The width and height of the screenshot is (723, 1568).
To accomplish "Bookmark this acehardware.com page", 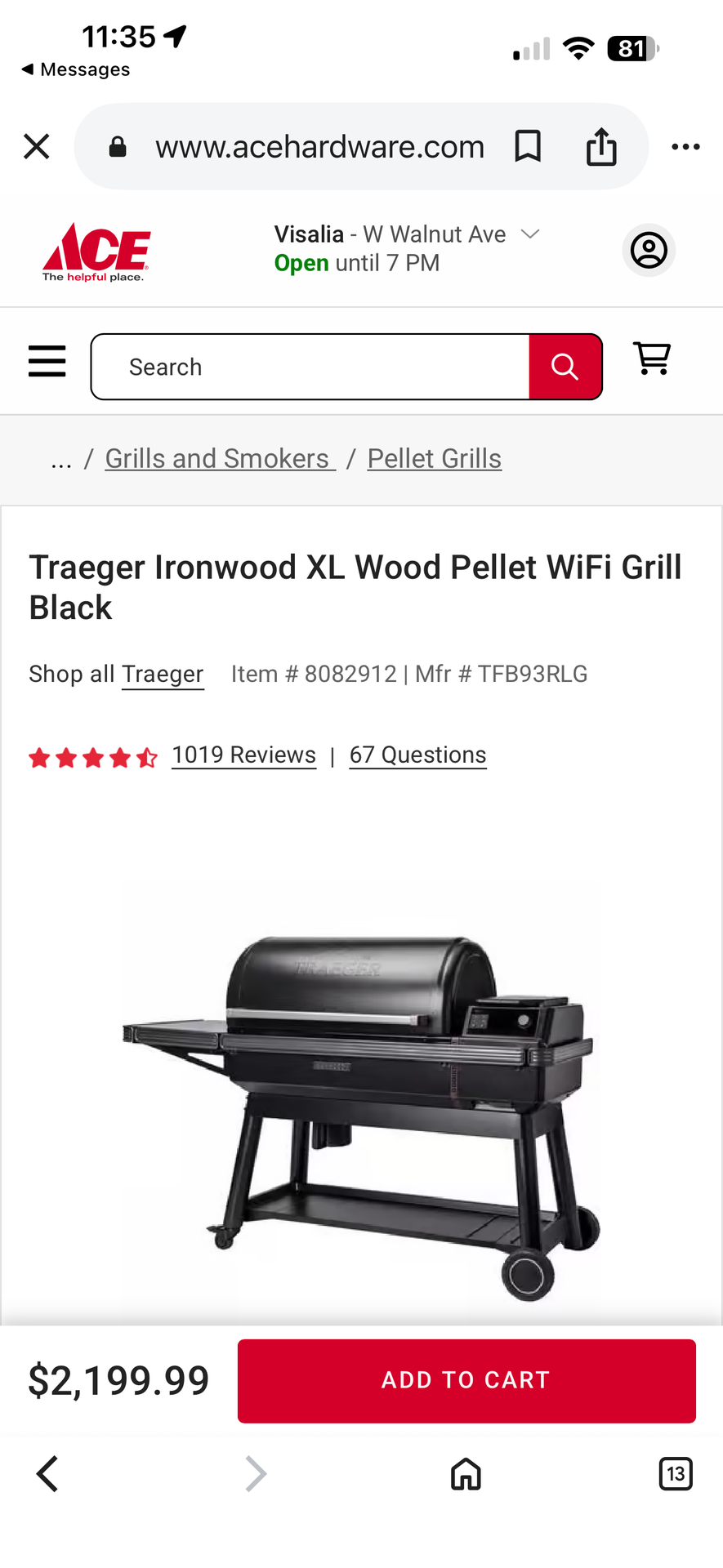I will click(x=528, y=147).
